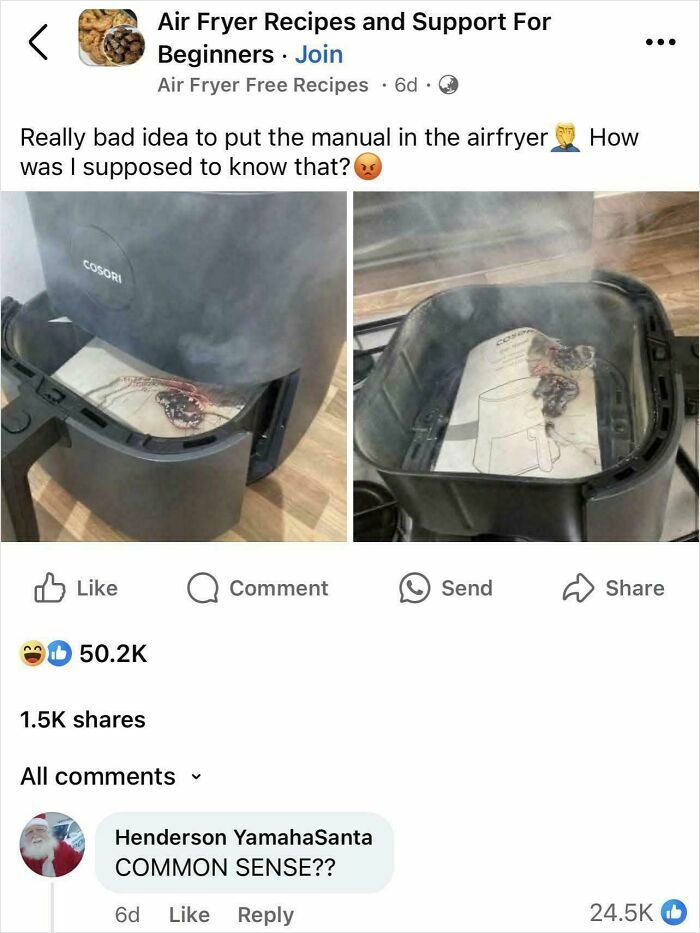700x933 pixels.
Task: Like the air fryer manual post
Action: [x=76, y=588]
